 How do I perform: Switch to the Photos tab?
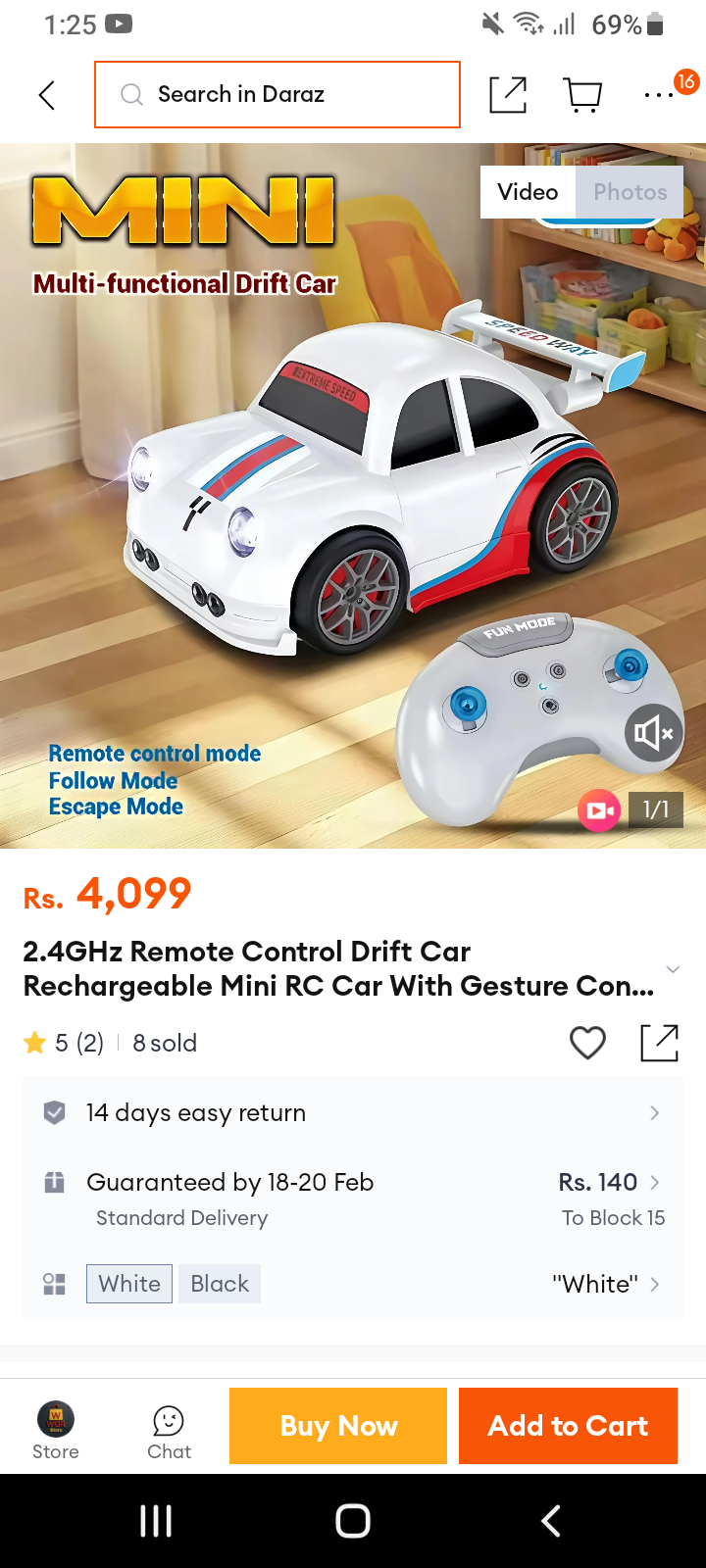pos(630,192)
